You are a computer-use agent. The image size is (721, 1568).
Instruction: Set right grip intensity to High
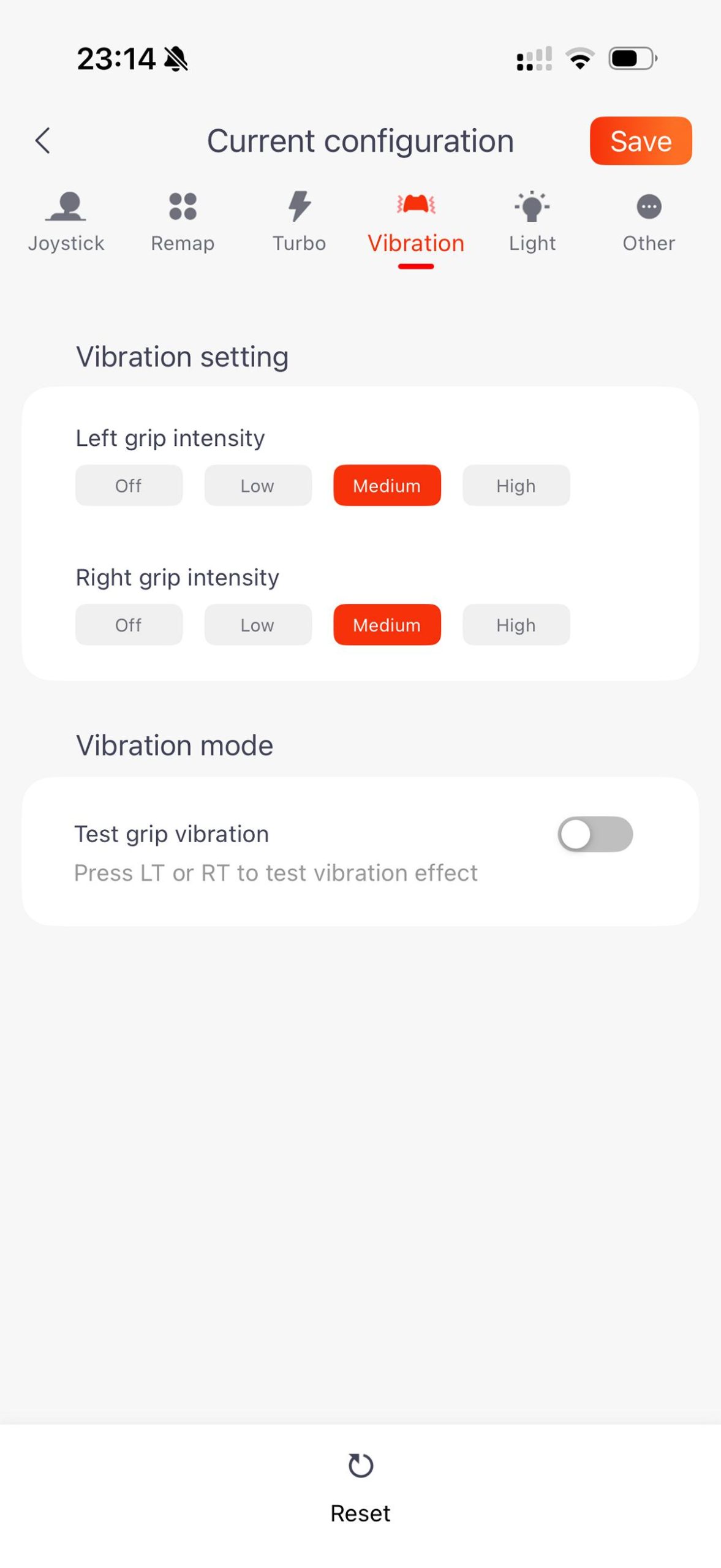click(516, 625)
